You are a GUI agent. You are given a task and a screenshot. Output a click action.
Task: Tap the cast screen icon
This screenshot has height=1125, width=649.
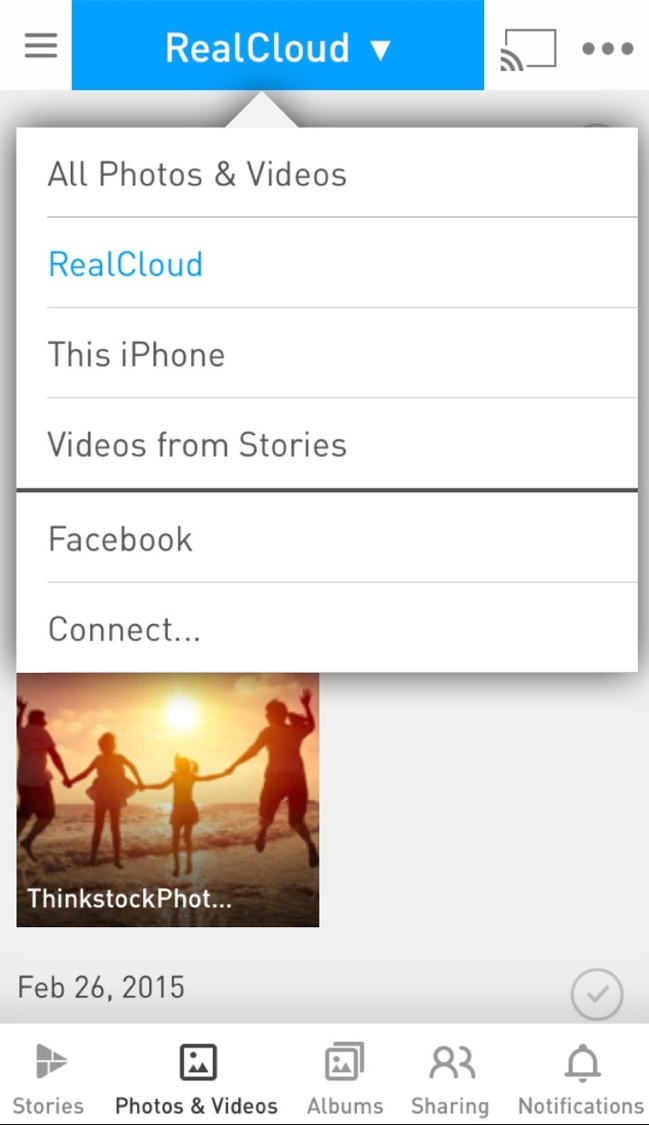coord(528,48)
